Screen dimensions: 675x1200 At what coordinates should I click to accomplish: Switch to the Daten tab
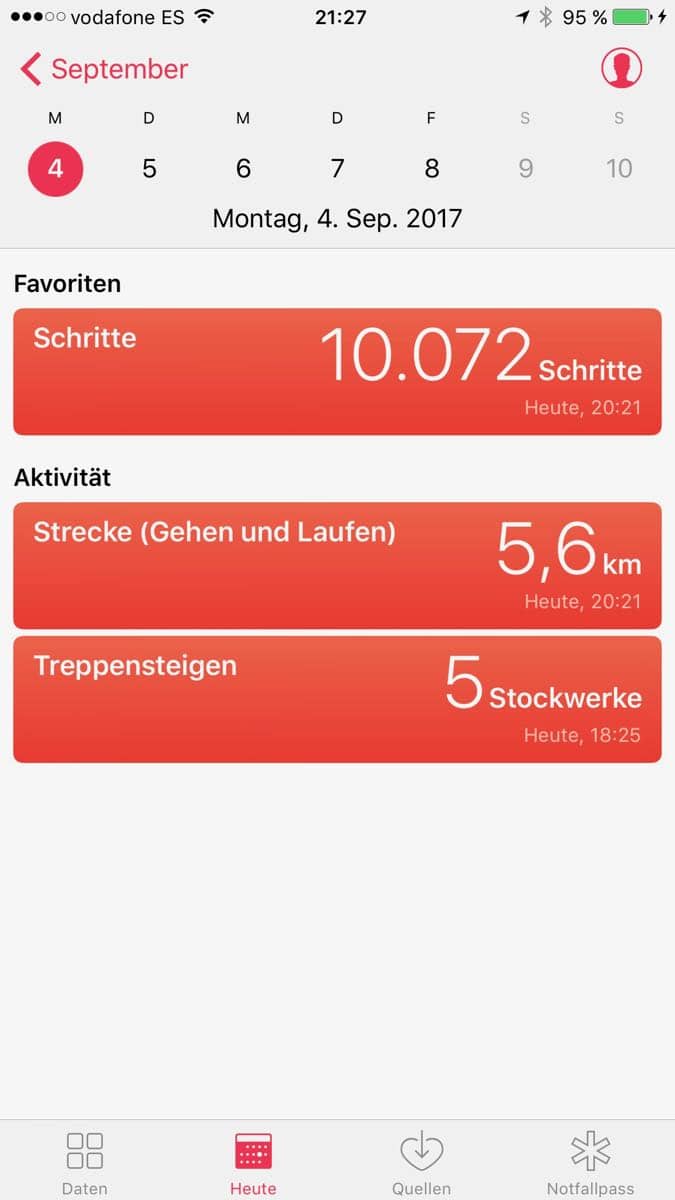85,1163
